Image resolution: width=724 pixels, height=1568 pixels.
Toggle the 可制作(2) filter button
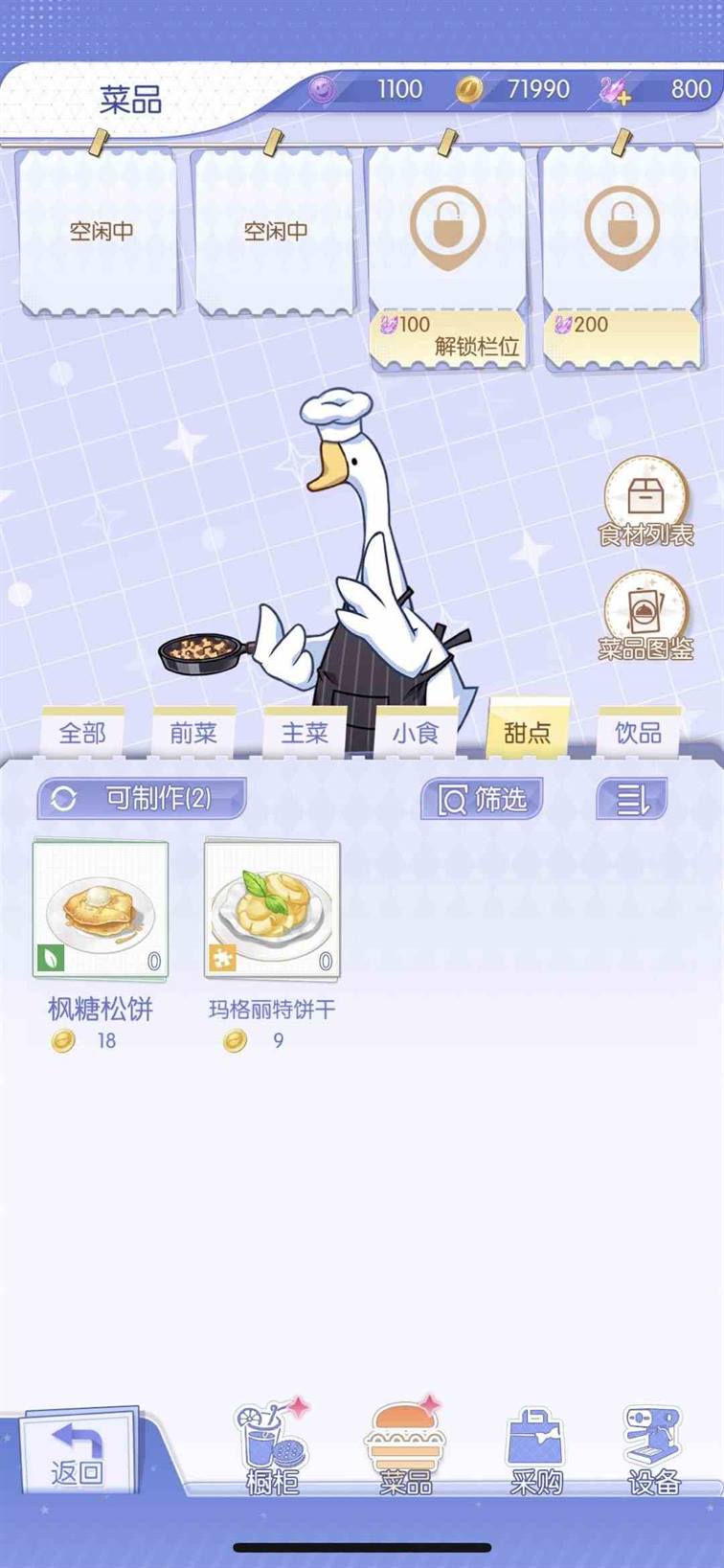pos(142,798)
